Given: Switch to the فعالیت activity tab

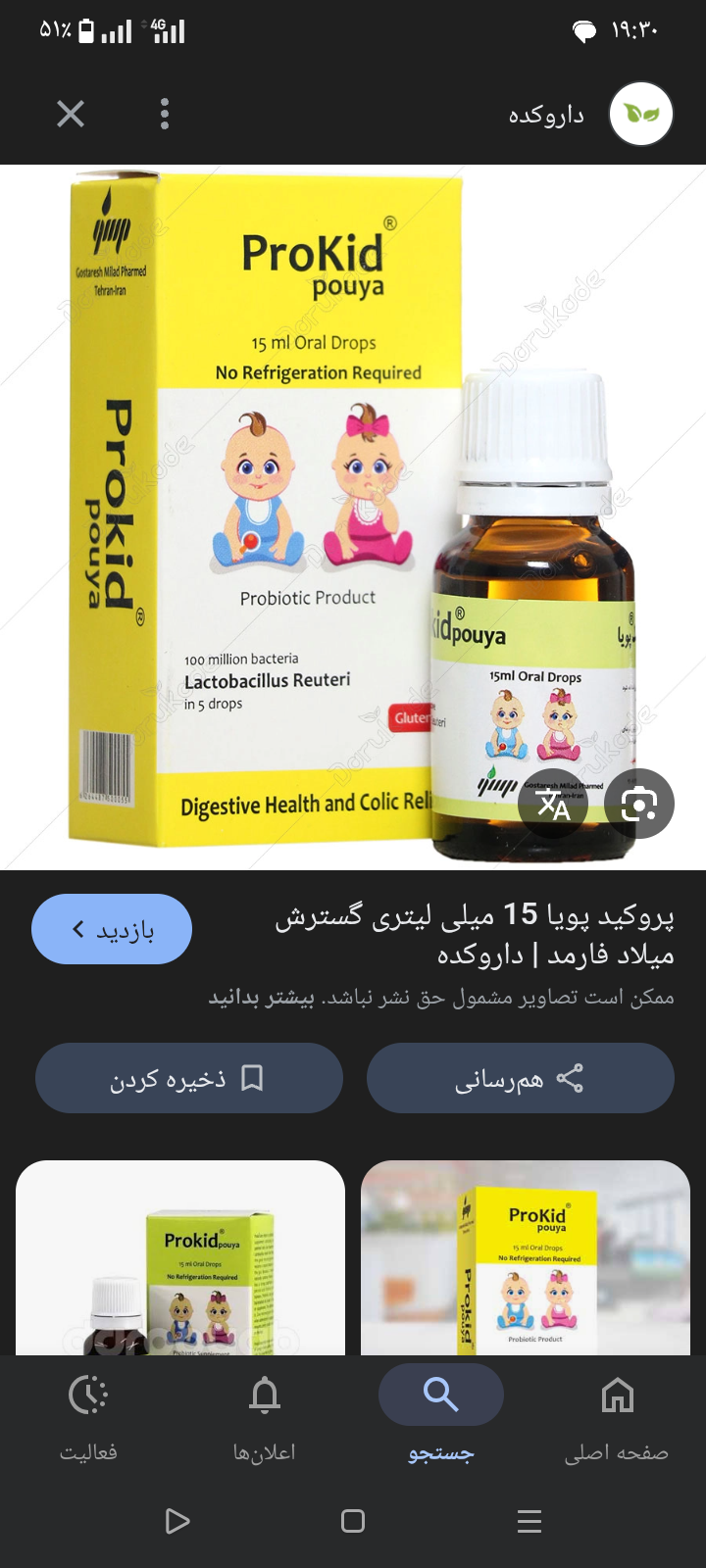Looking at the screenshot, I should click(88, 1416).
